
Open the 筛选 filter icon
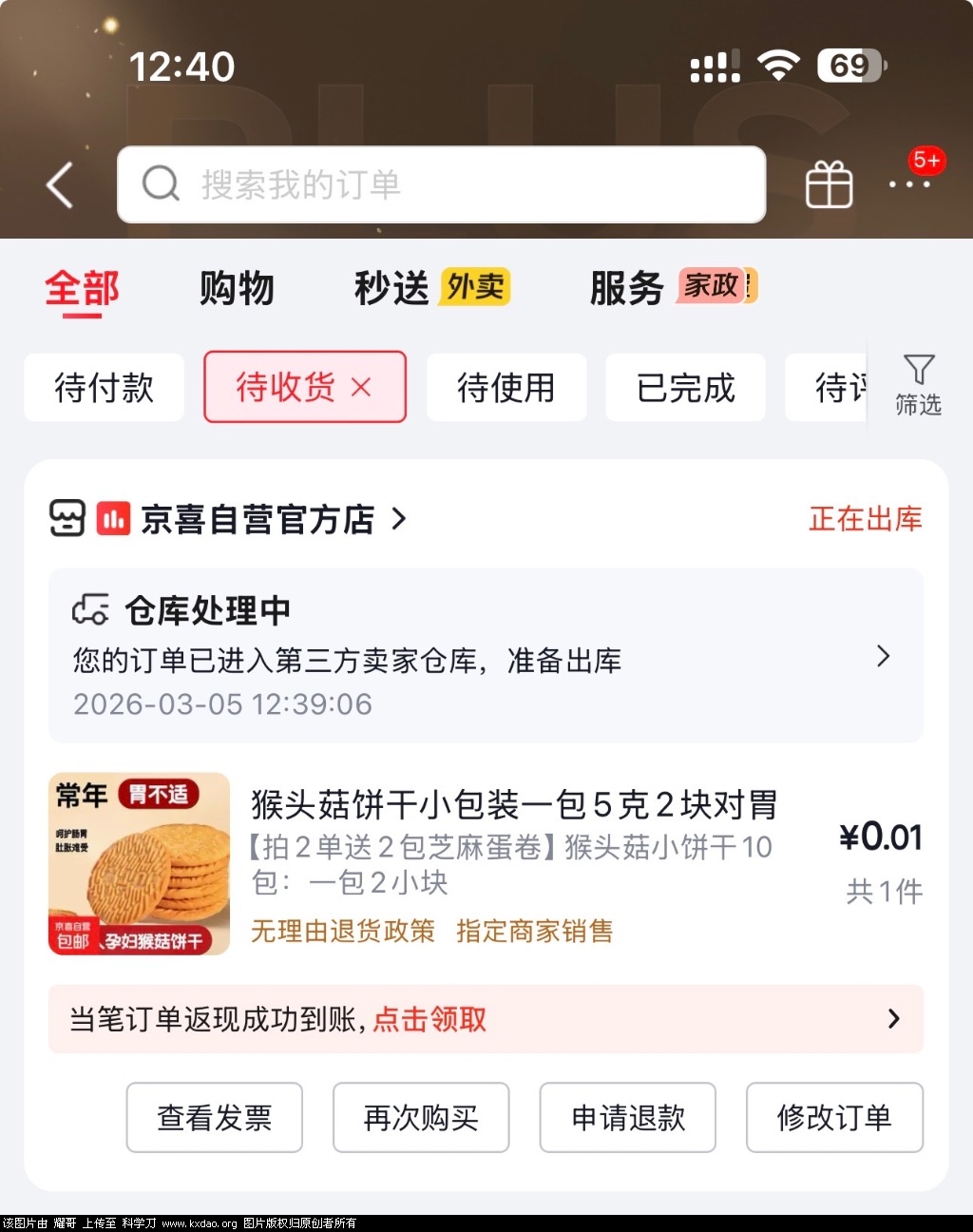tap(918, 384)
